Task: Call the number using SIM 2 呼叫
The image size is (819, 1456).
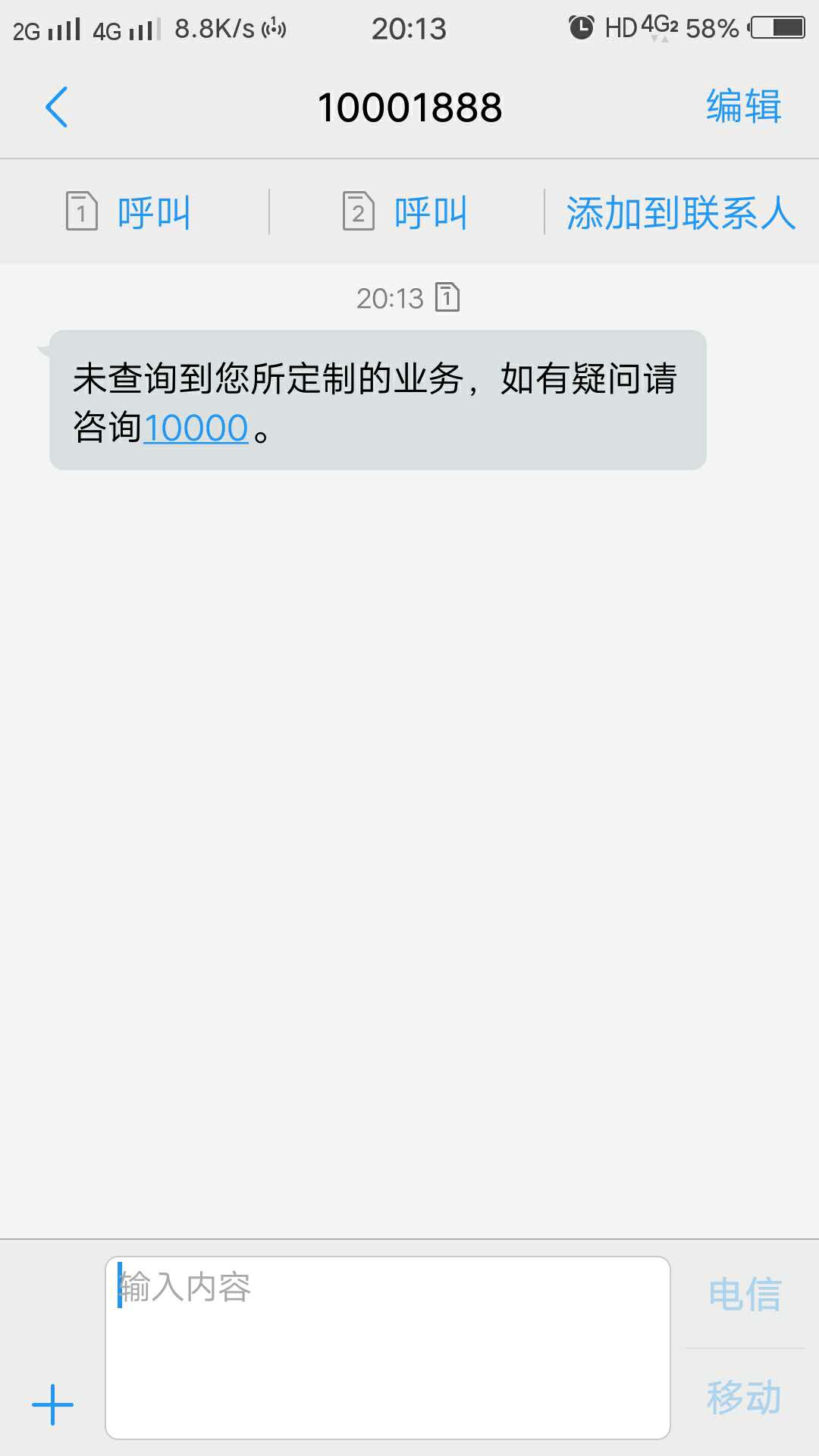Action: [428, 212]
